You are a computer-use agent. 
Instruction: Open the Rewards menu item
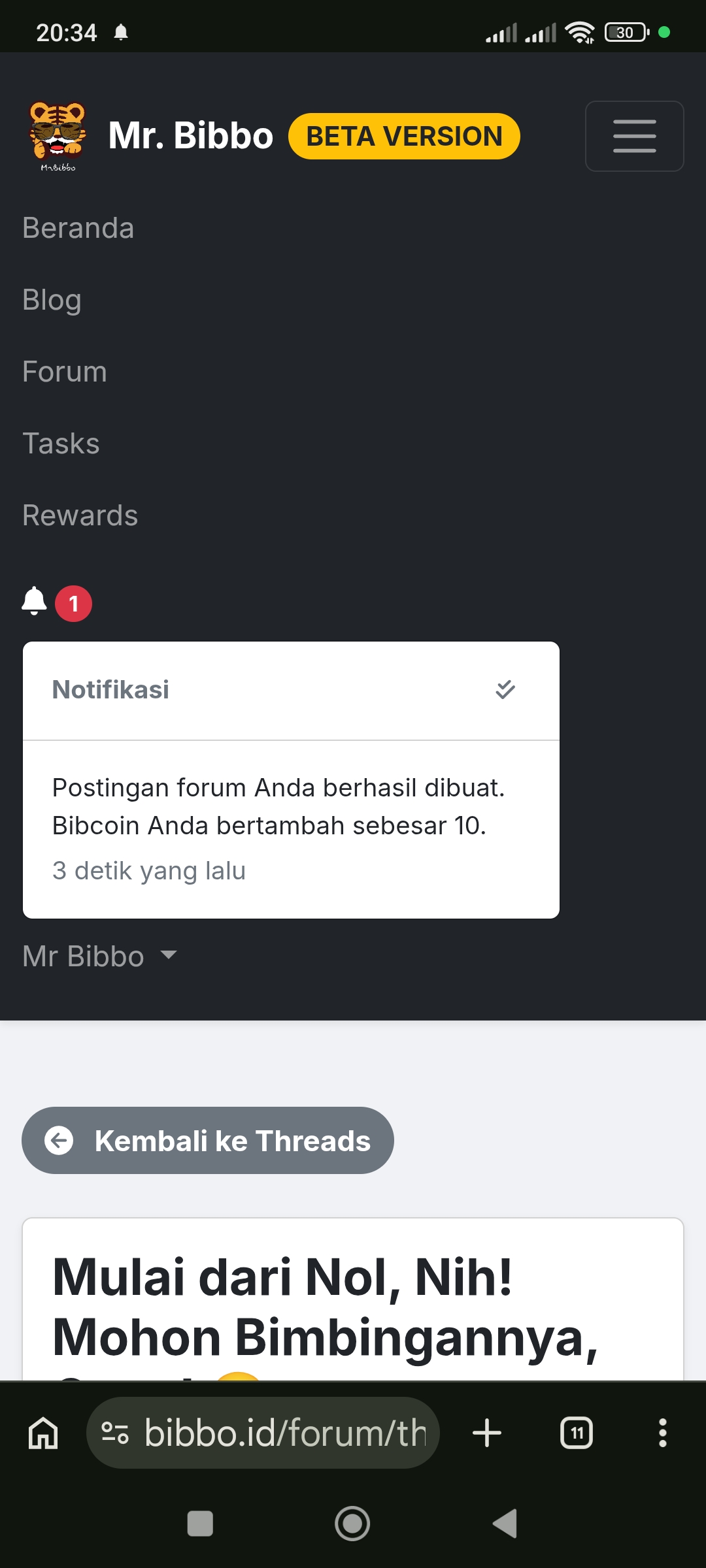[x=80, y=515]
